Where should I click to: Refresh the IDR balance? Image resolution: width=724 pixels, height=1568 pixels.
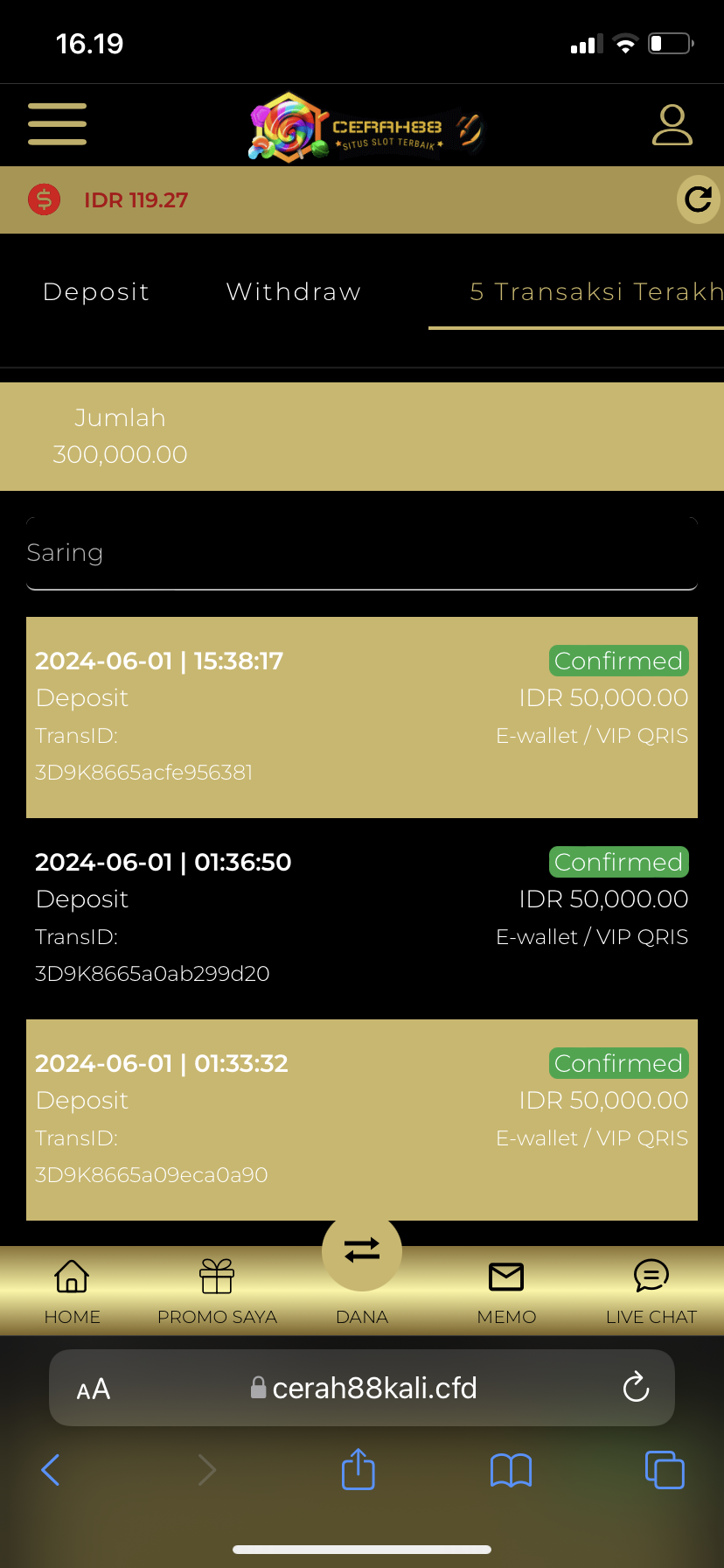(x=698, y=199)
